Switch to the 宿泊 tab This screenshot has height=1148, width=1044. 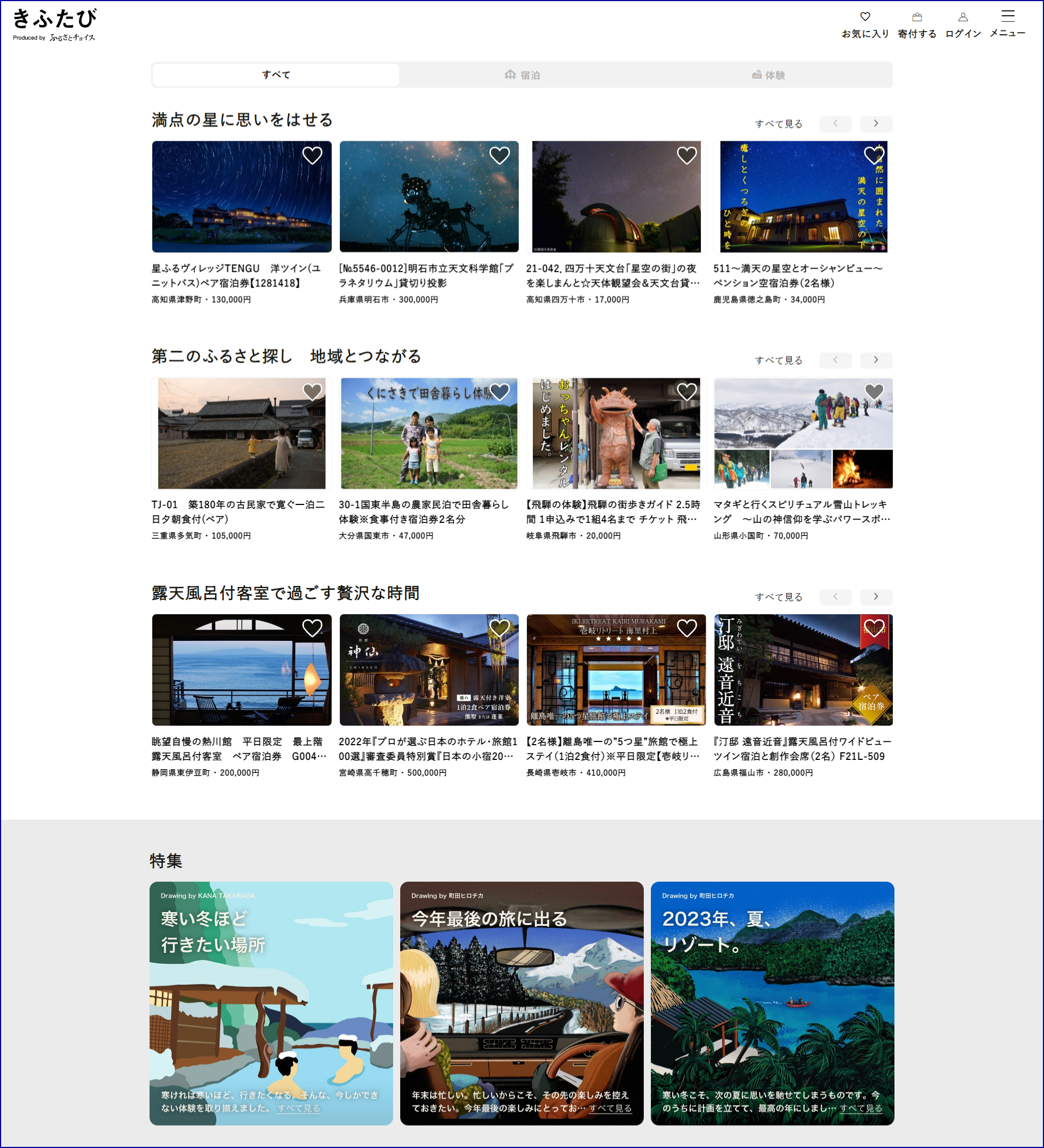click(521, 75)
